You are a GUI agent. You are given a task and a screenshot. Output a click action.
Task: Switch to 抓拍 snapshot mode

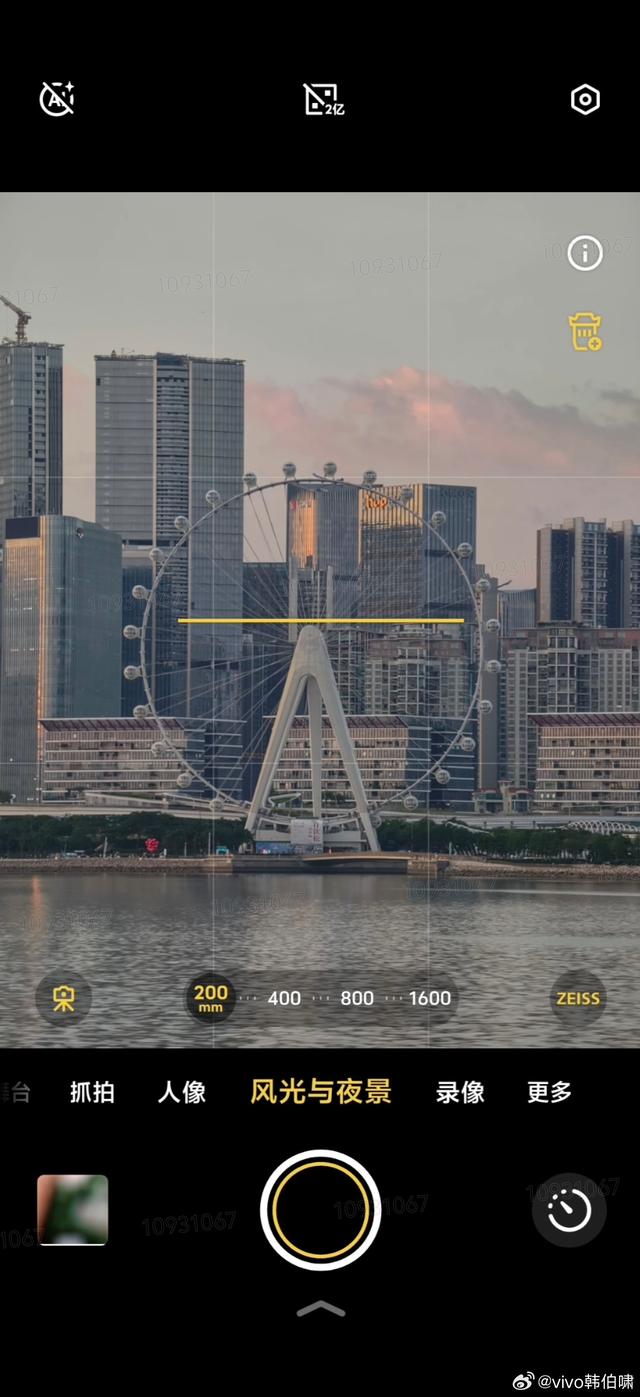pyautogui.click(x=92, y=1092)
